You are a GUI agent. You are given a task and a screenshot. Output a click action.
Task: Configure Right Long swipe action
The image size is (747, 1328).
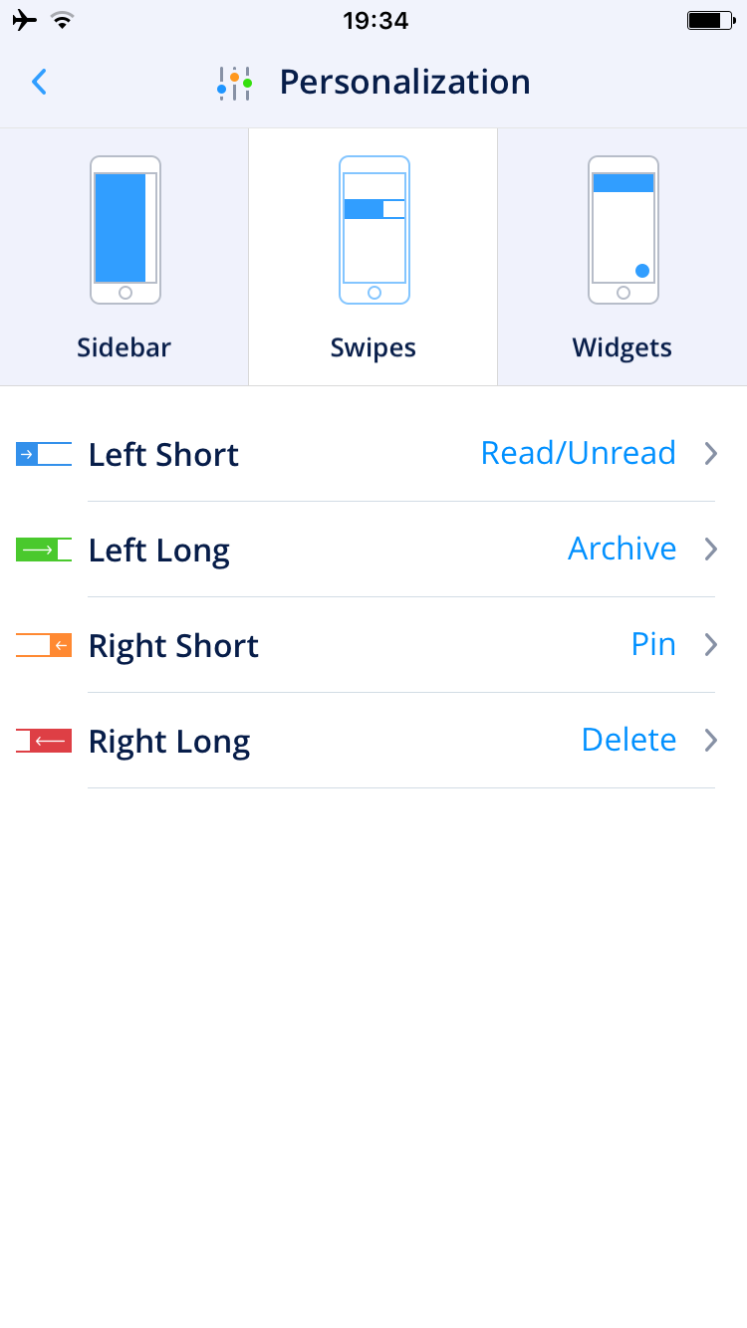click(373, 740)
